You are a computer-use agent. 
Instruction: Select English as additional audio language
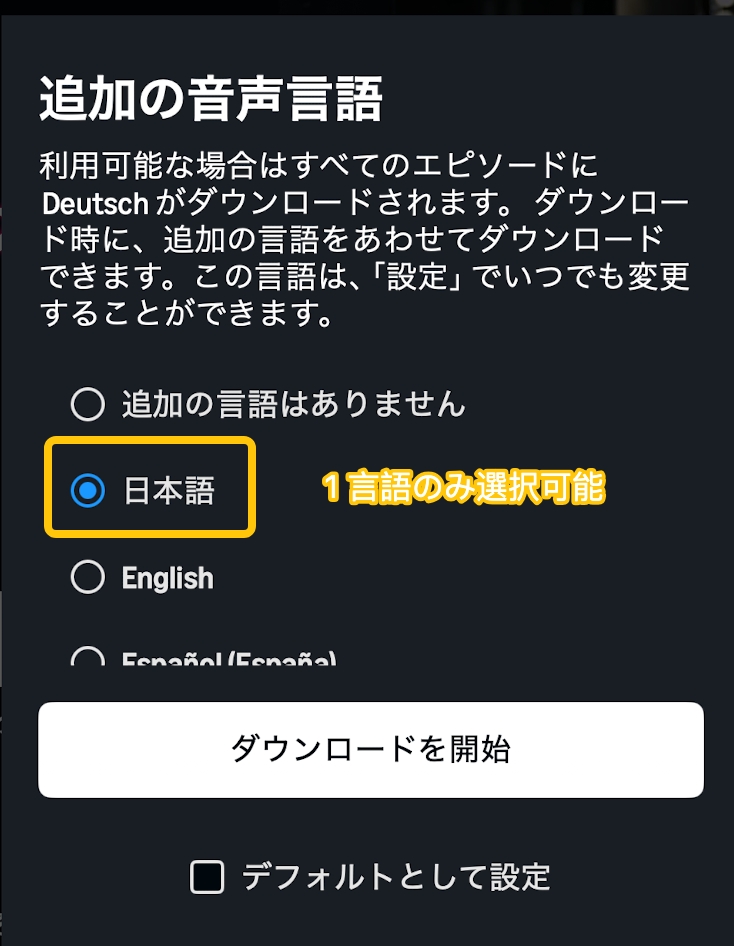88,578
